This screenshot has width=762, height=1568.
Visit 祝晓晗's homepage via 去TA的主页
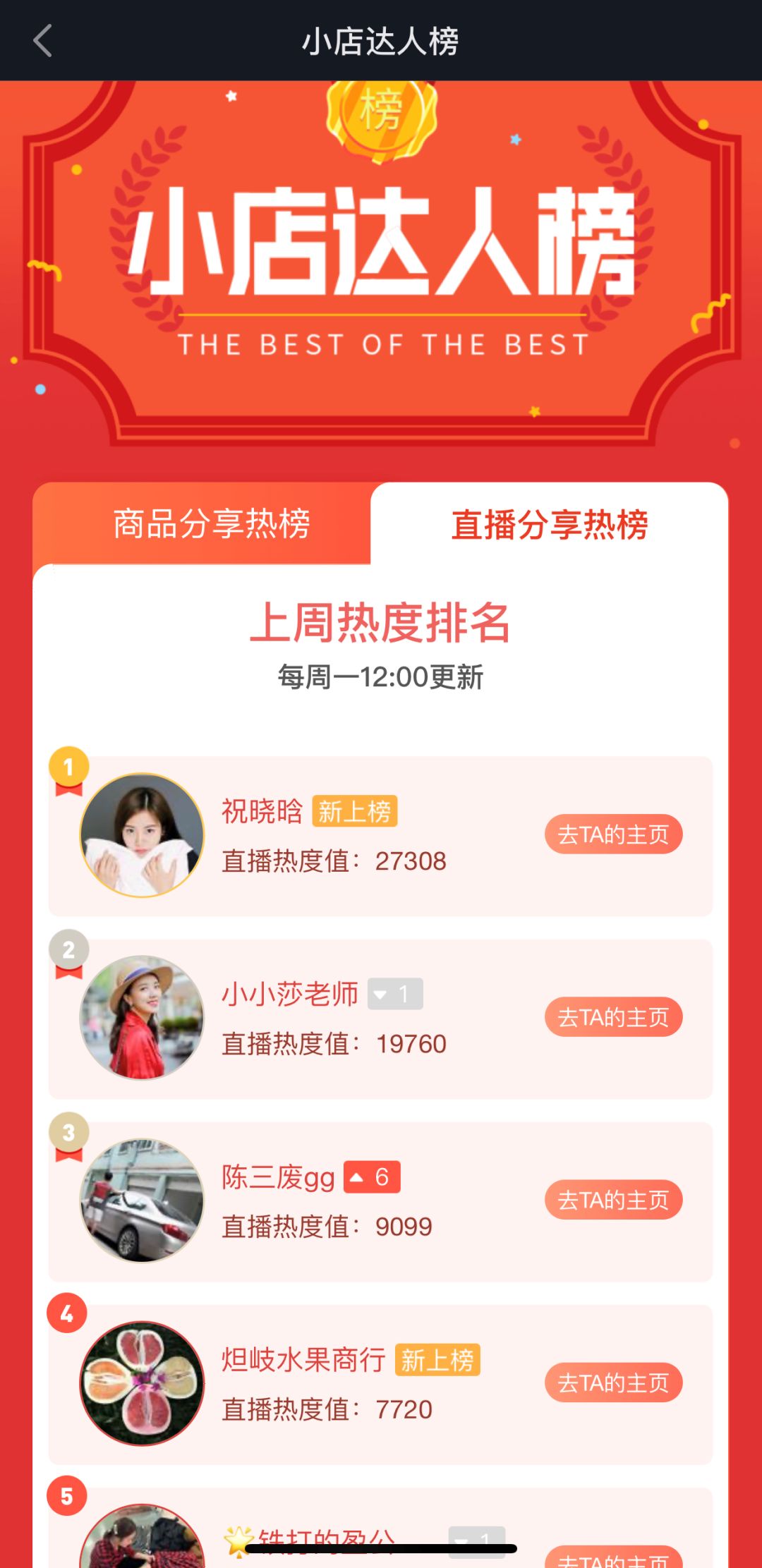point(612,834)
